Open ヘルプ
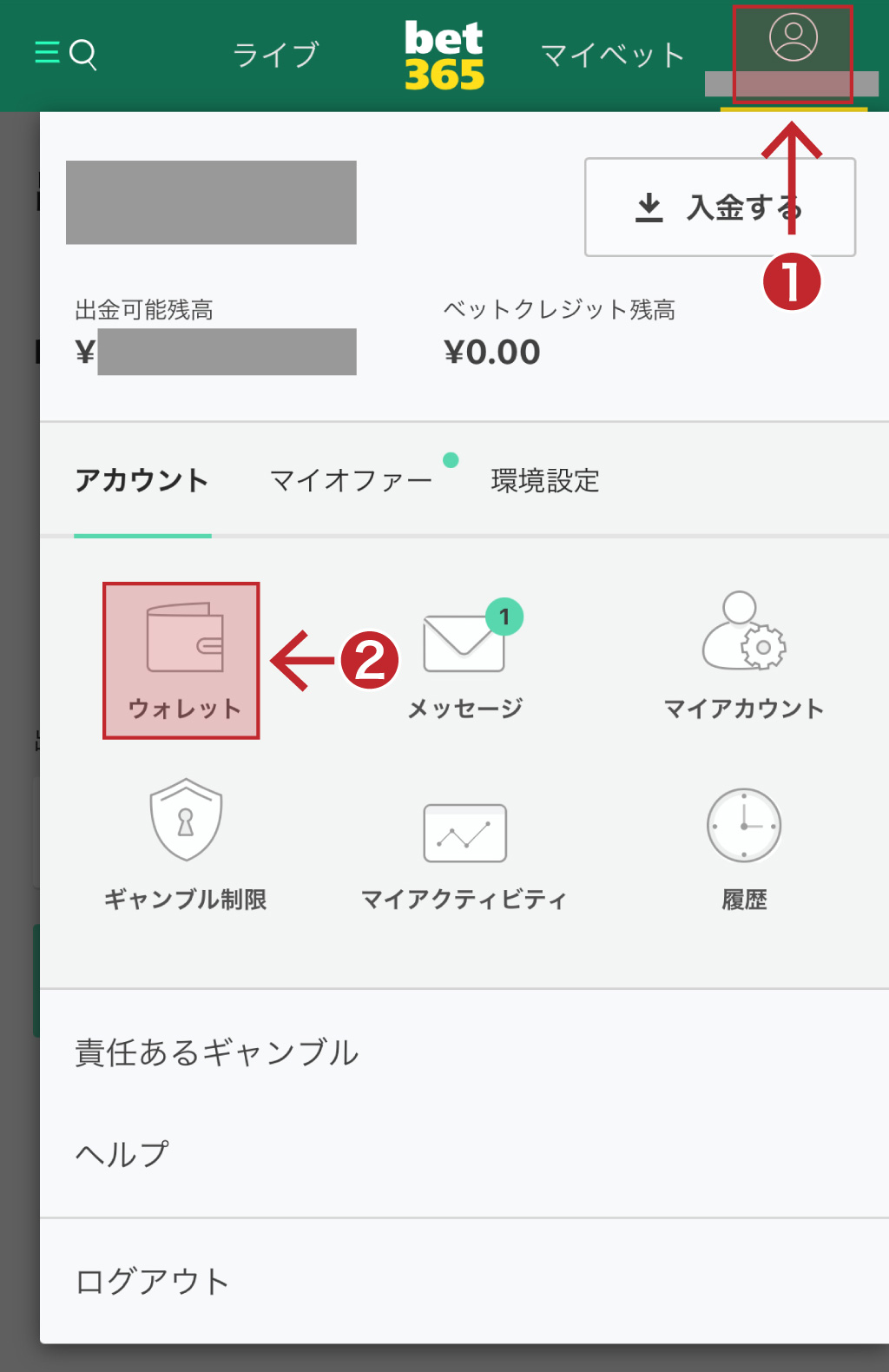Viewport: 889px width, 1372px height. (122, 1154)
